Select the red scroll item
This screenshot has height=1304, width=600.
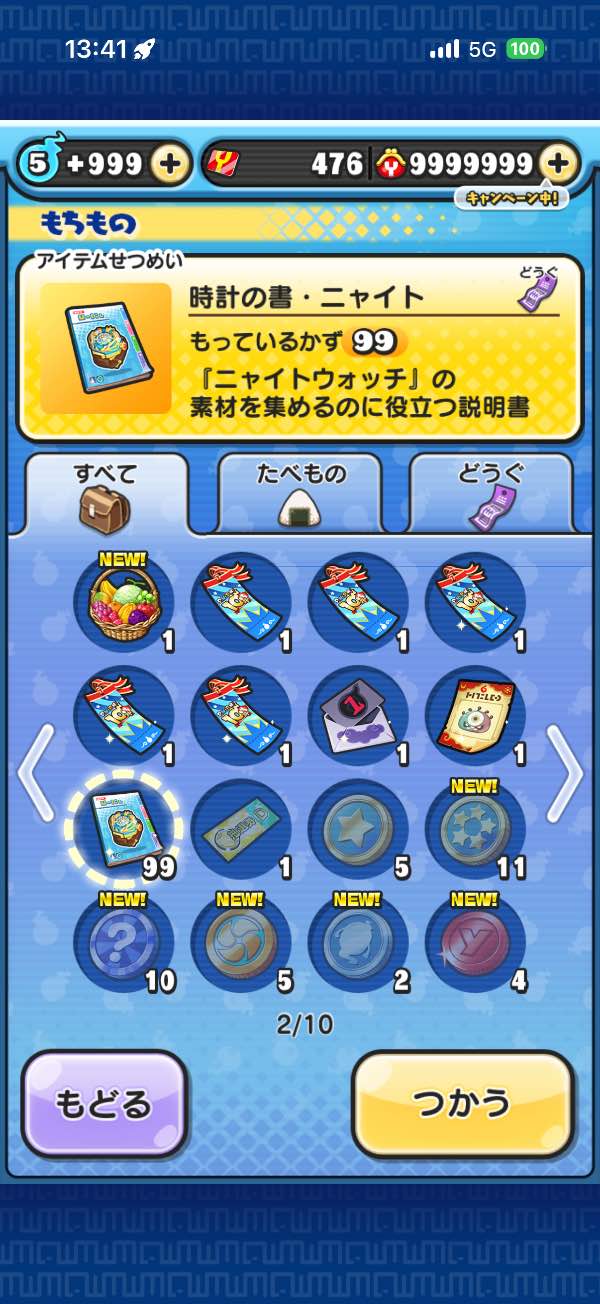[x=475, y=716]
